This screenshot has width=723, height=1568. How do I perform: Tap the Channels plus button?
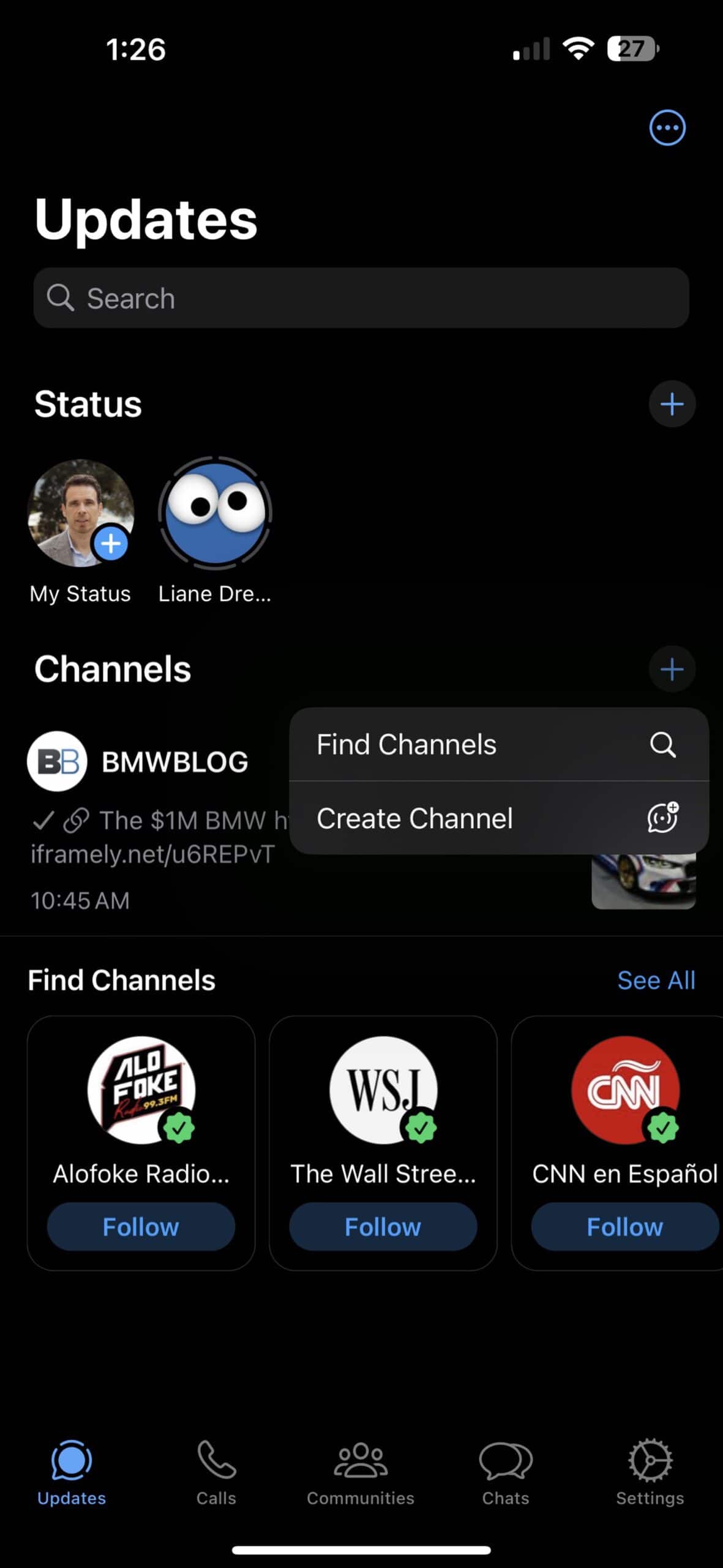point(672,669)
